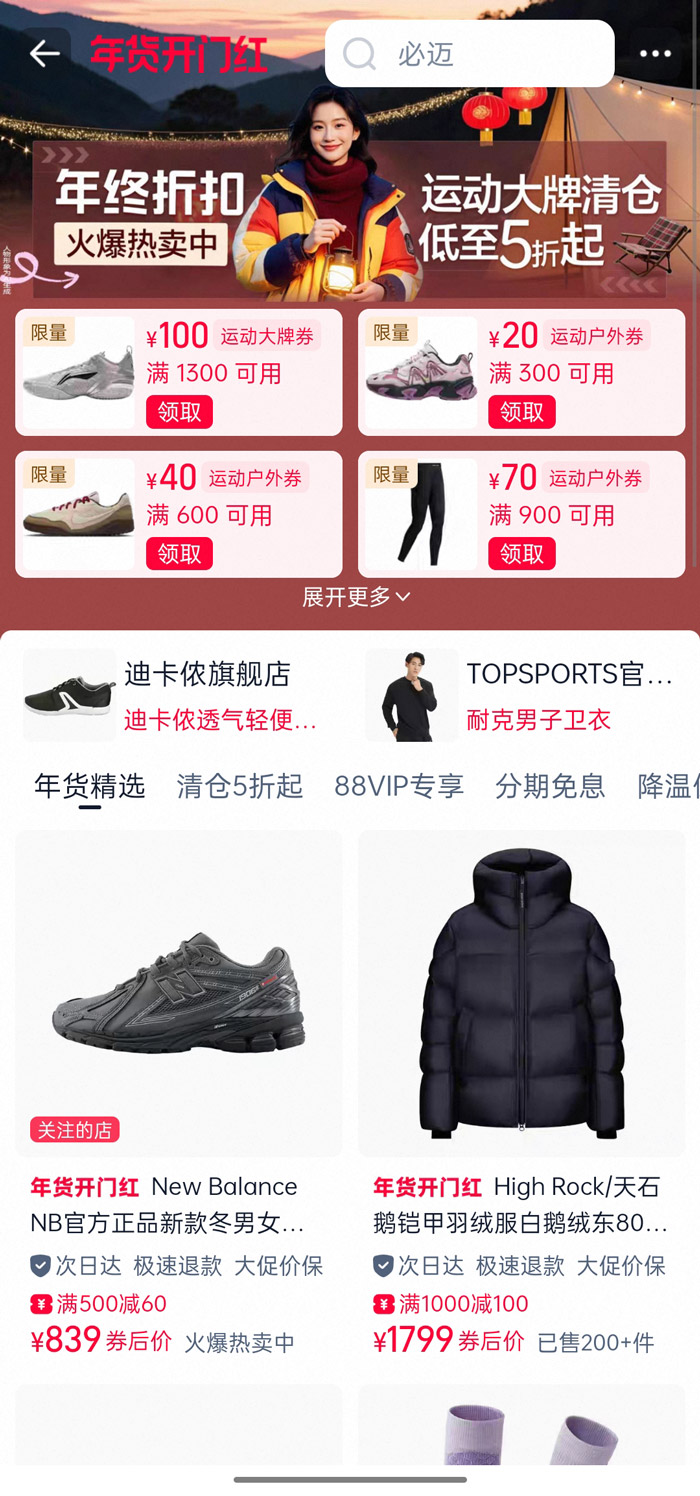Switch to the 清仓5折起 tab
Image resolution: width=700 pixels, height=1496 pixels.
tap(240, 786)
